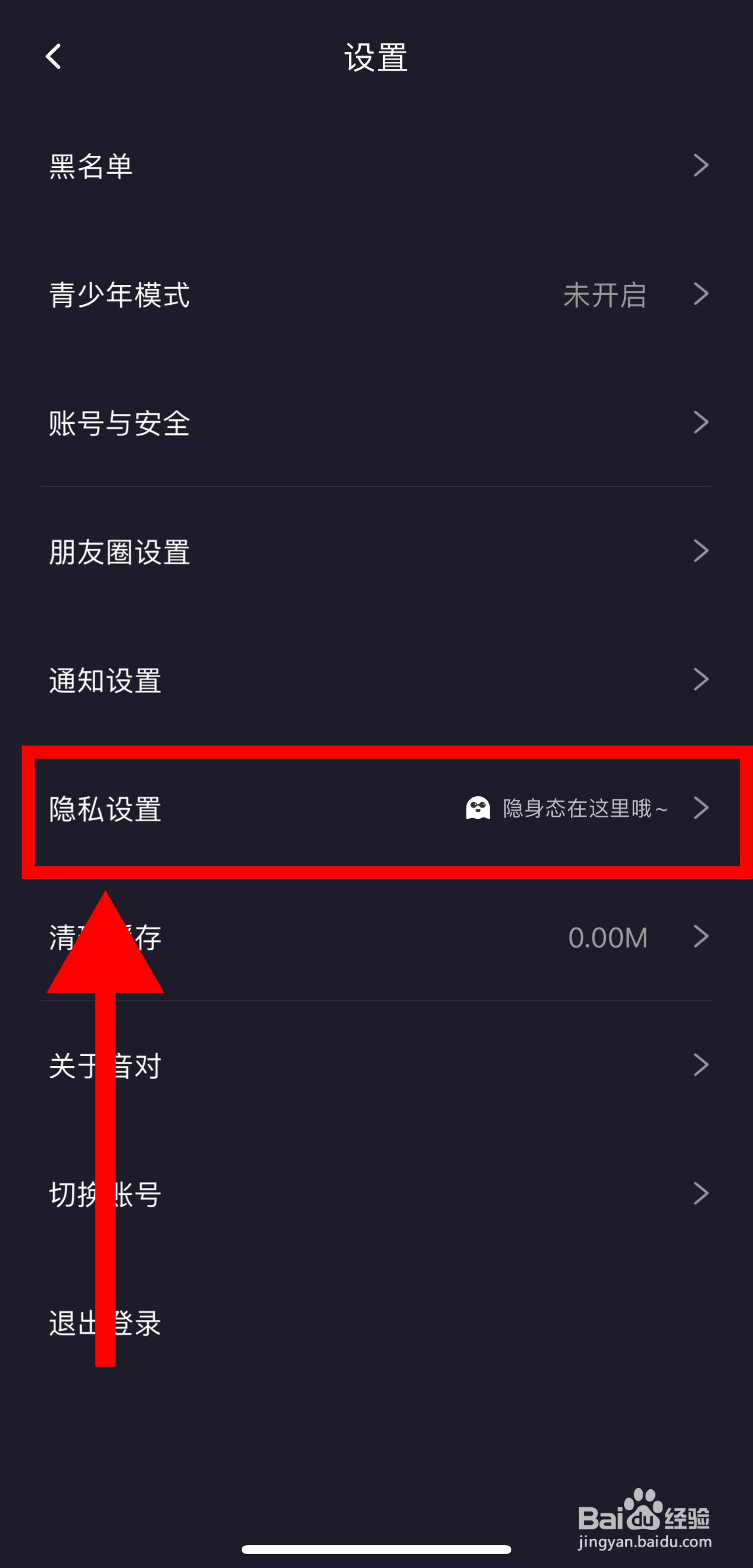
Task: Click the chevron beside 切换账号
Action: tap(701, 1193)
